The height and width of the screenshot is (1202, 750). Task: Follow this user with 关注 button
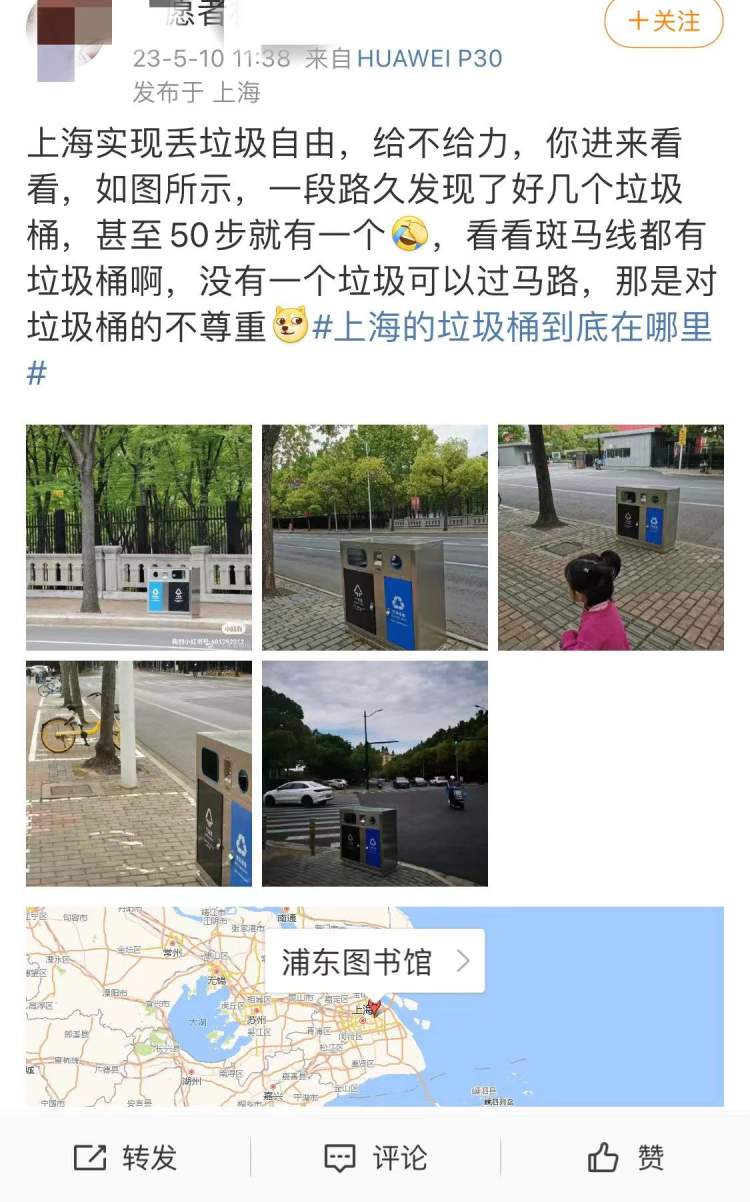click(x=663, y=21)
